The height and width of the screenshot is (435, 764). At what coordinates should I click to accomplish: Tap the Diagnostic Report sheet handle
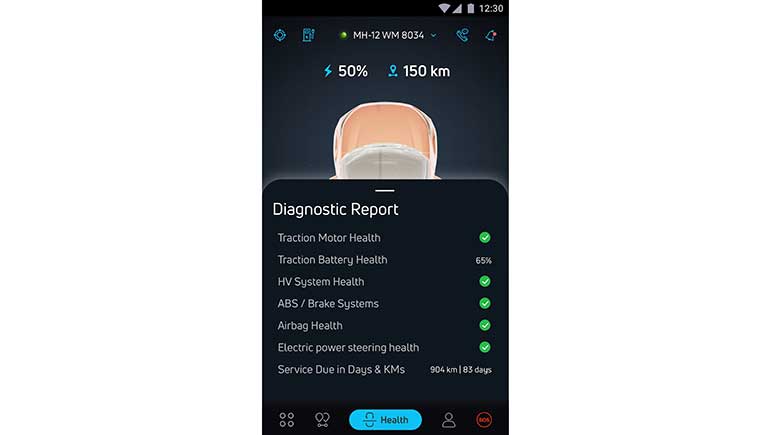pyautogui.click(x=385, y=190)
